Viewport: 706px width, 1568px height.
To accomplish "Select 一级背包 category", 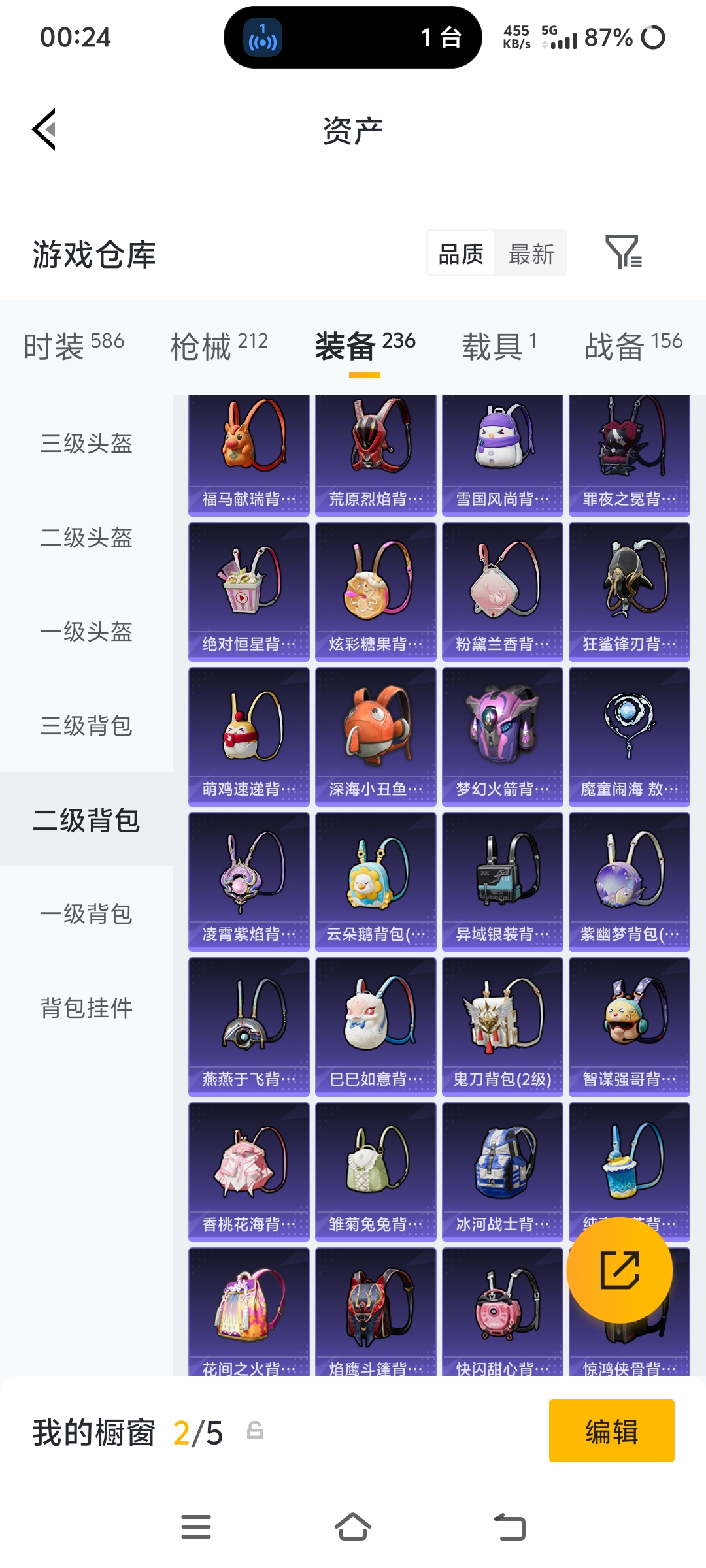I will 86,914.
